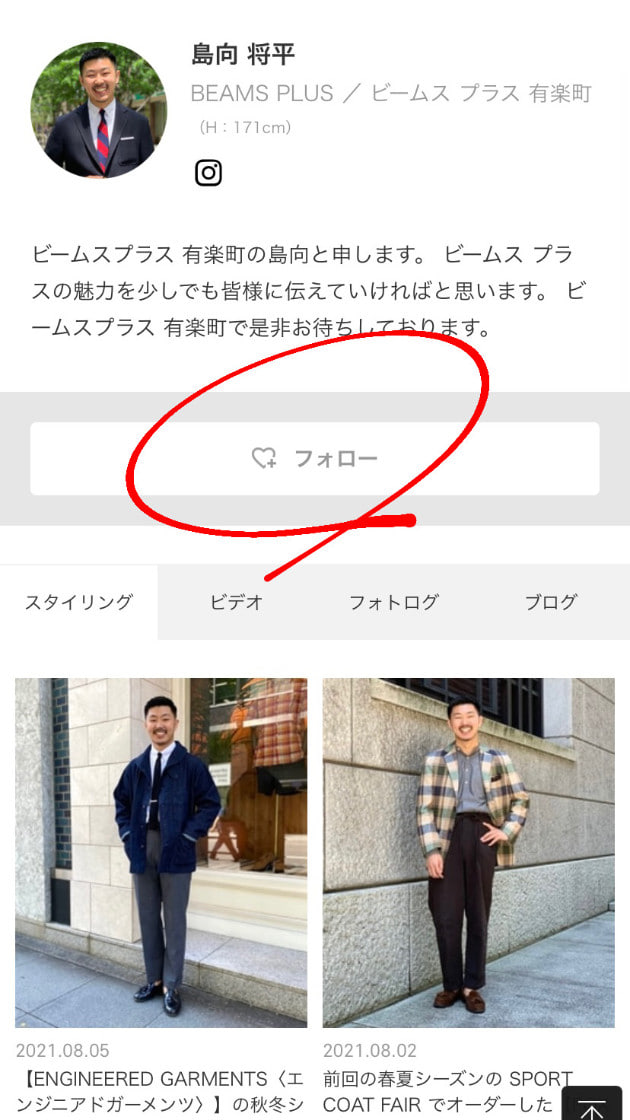Tap the フォロー follow button

[x=314, y=458]
